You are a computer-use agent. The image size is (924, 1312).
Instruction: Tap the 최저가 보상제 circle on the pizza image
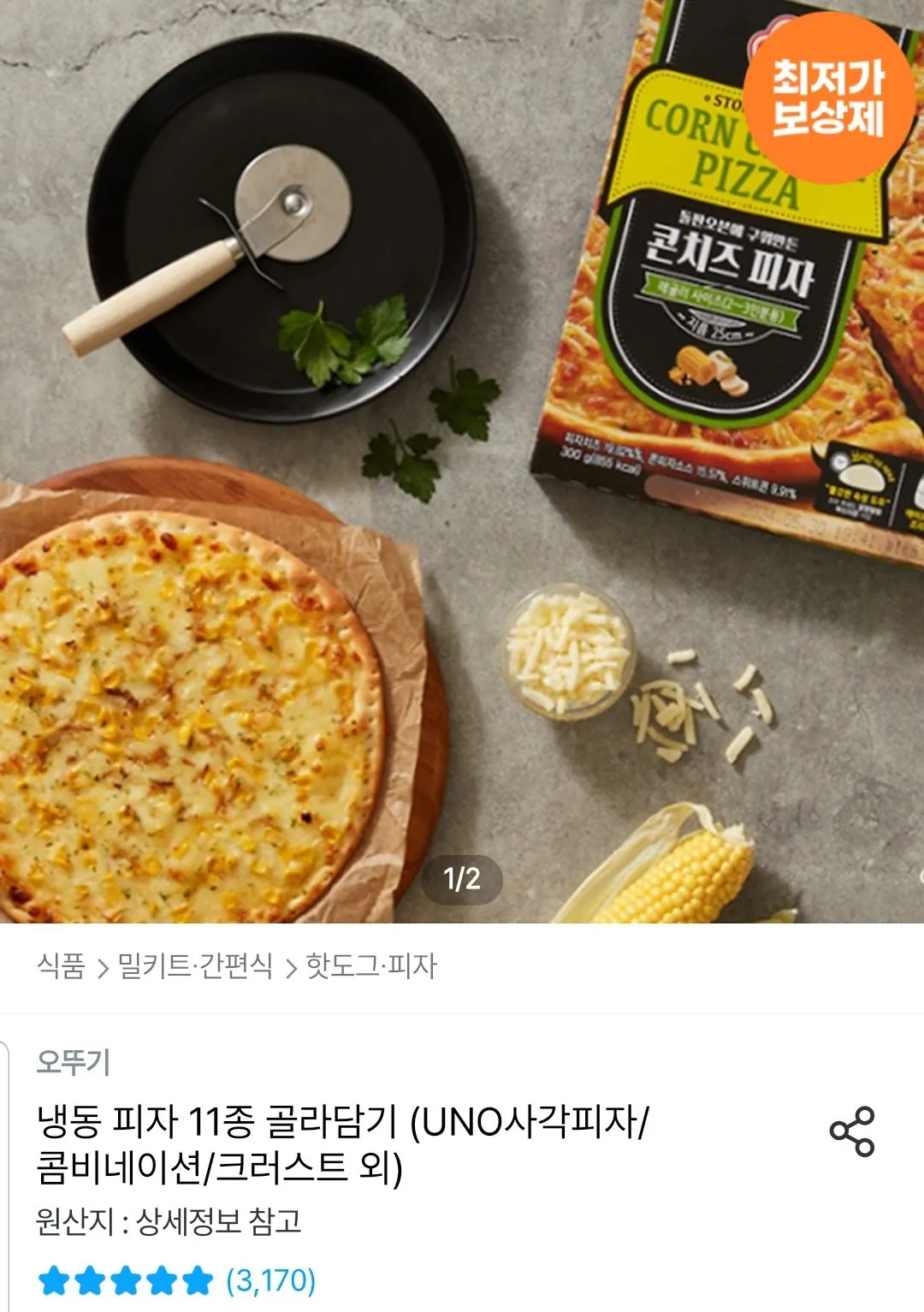[x=824, y=97]
